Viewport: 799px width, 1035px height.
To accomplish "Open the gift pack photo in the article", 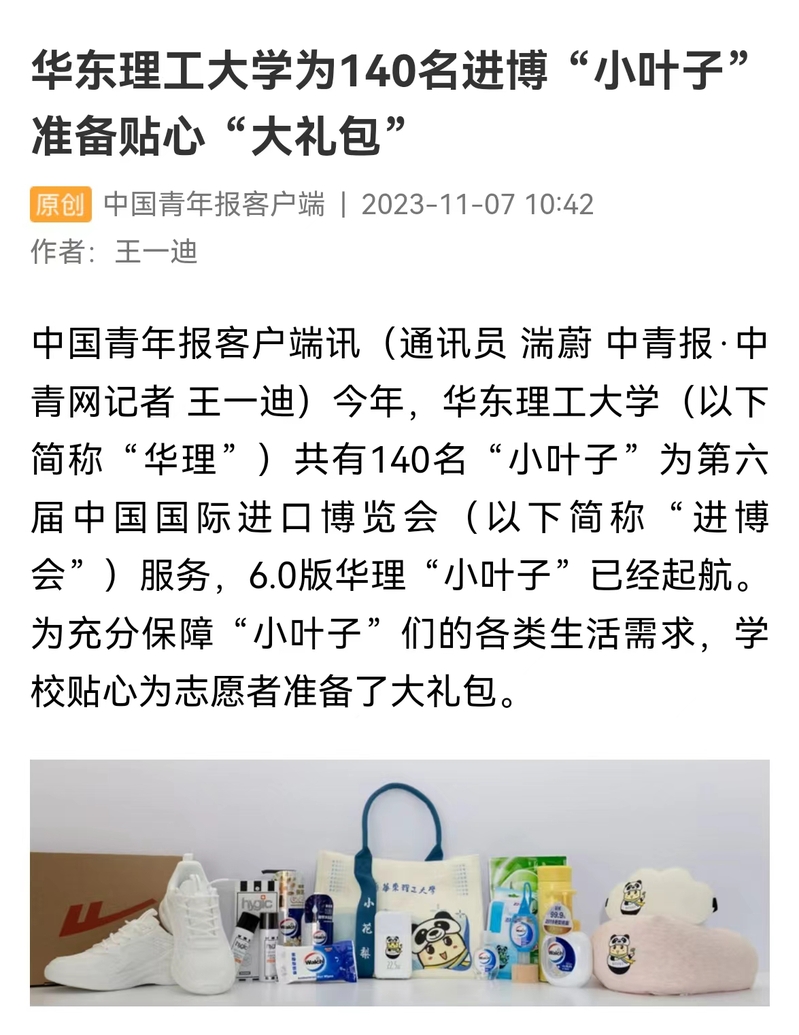I will coord(400,885).
